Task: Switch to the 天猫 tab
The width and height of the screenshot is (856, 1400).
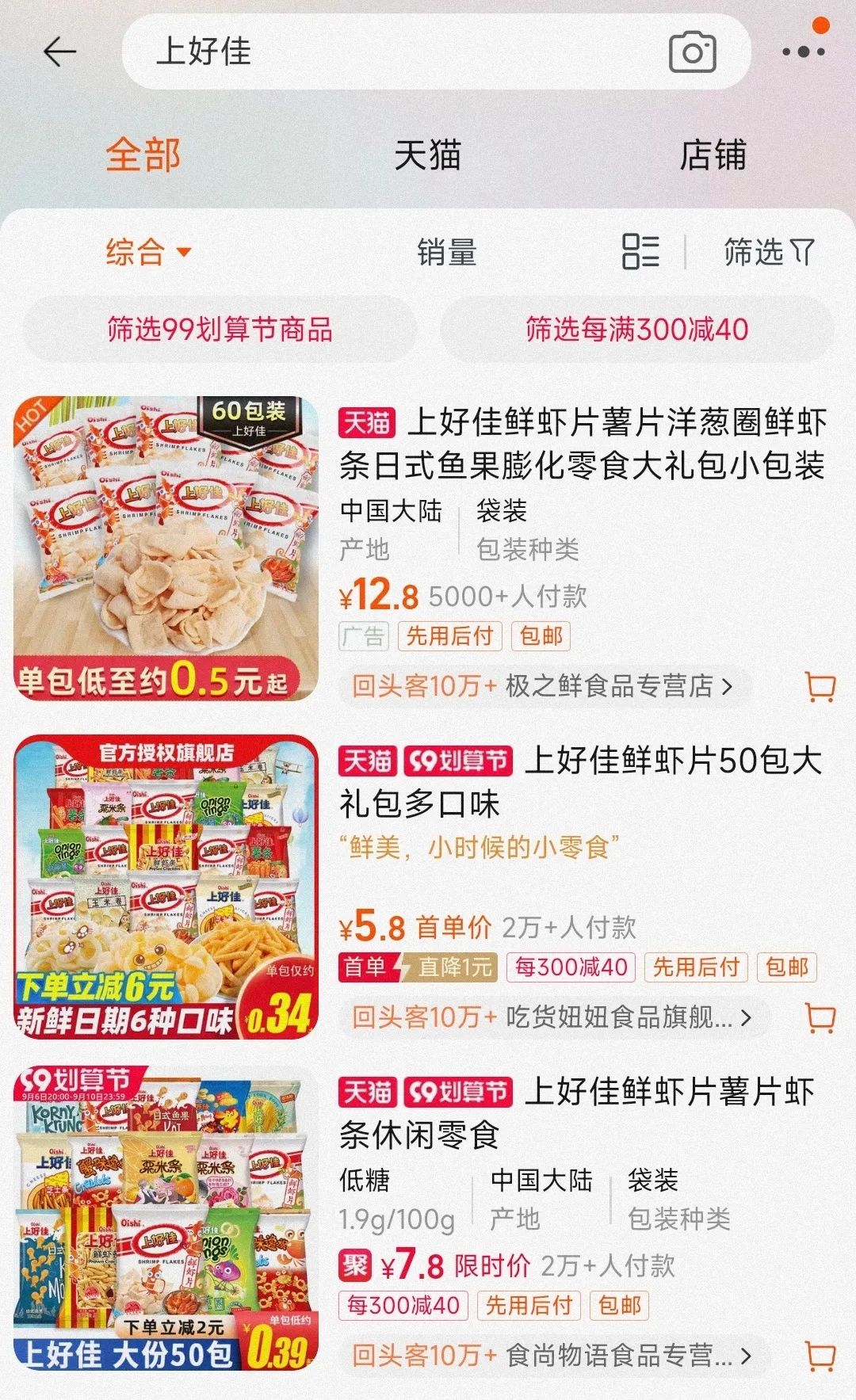Action: [x=427, y=154]
